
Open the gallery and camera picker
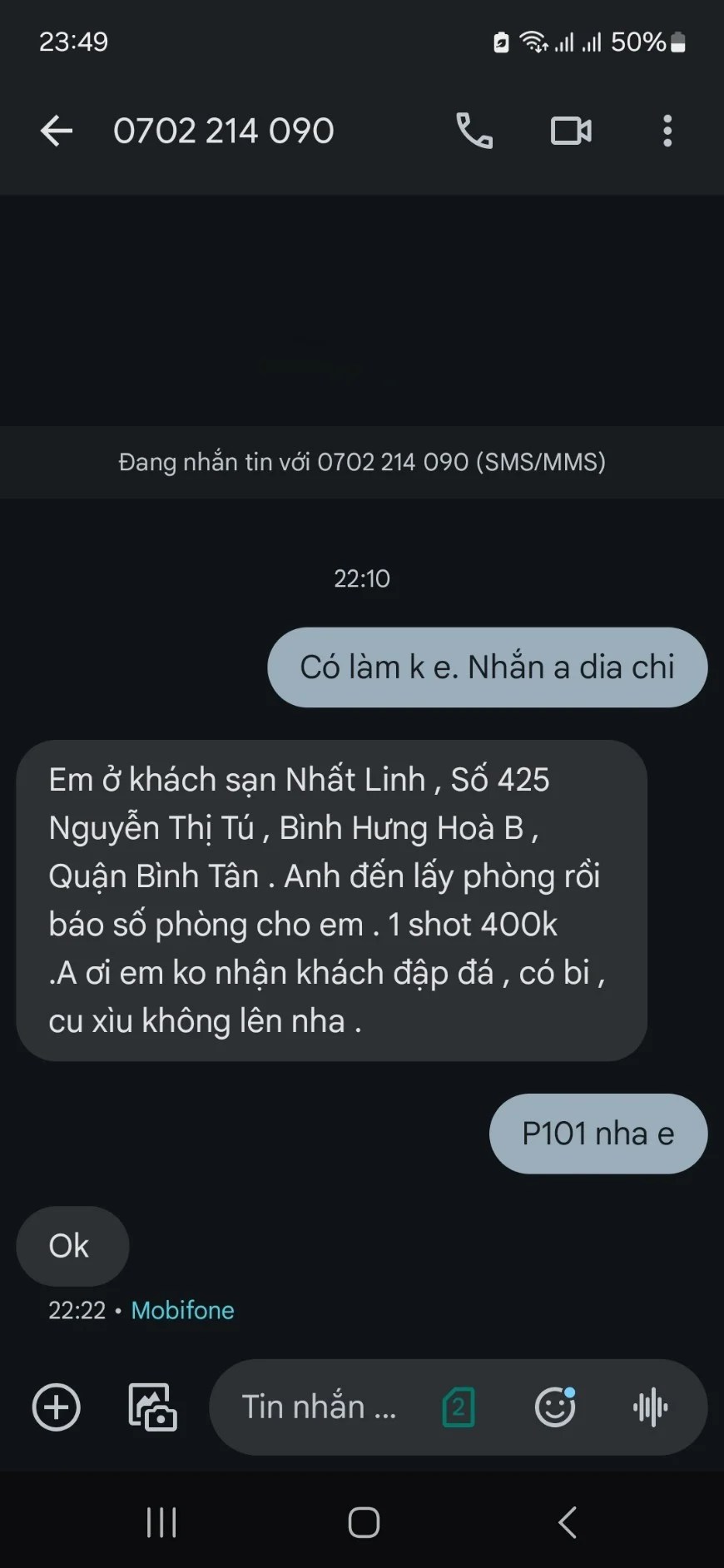point(152,1407)
